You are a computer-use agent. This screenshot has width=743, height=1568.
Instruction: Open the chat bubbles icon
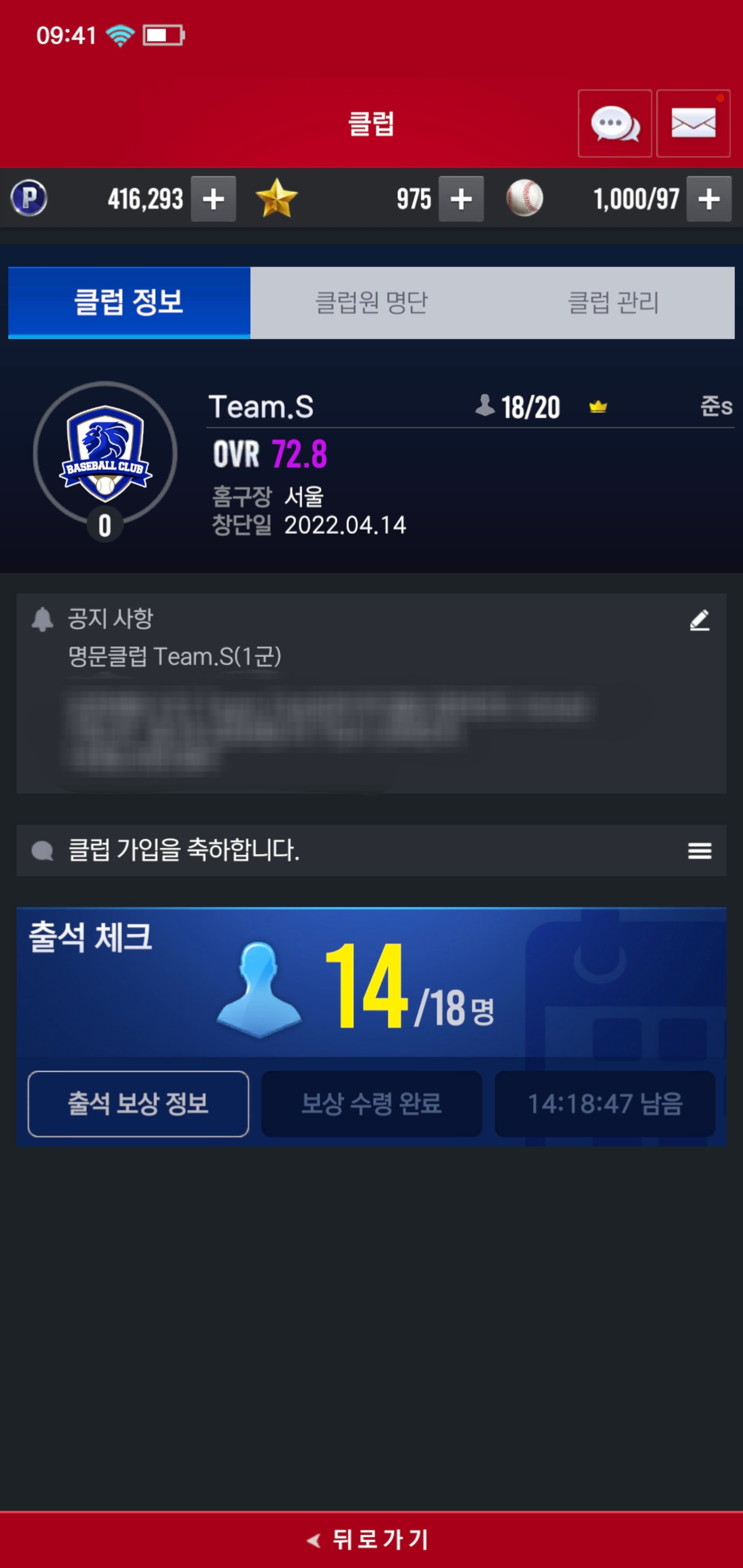pos(615,124)
